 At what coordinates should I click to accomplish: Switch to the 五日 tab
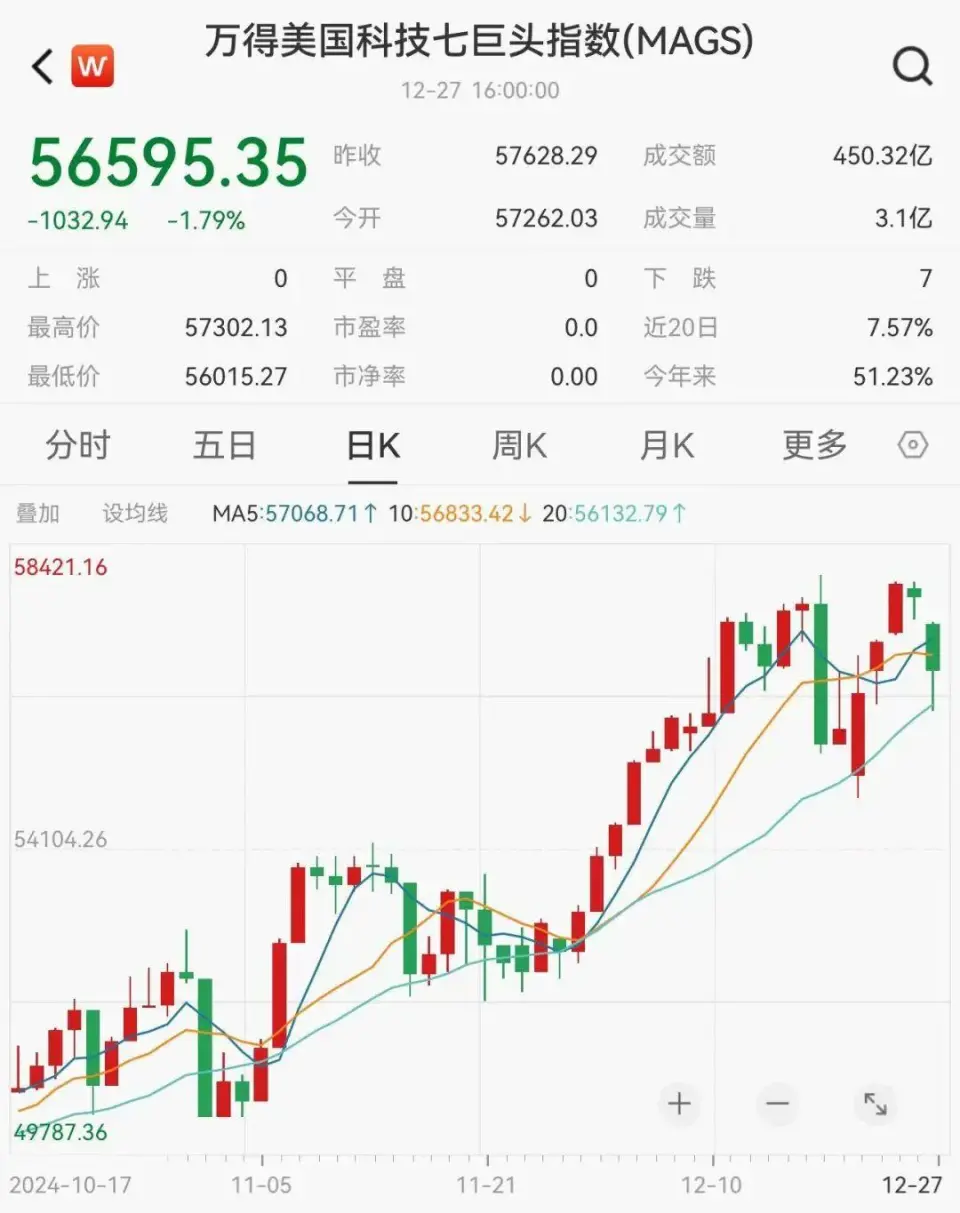225,445
